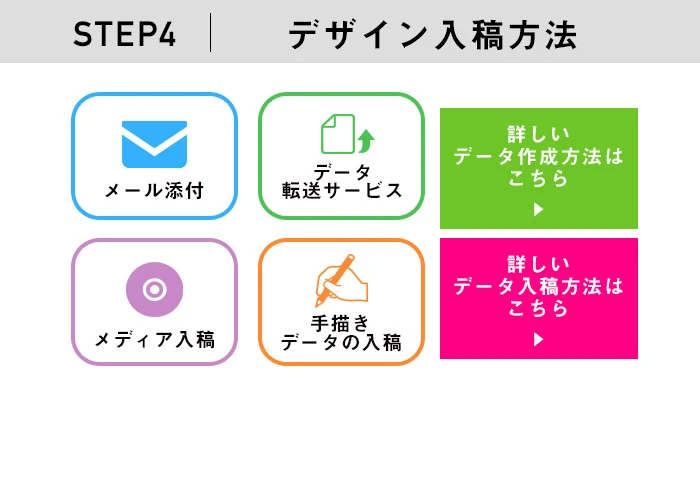Open 手描きデータの入稿 option
The image size is (700, 490).
(342, 302)
